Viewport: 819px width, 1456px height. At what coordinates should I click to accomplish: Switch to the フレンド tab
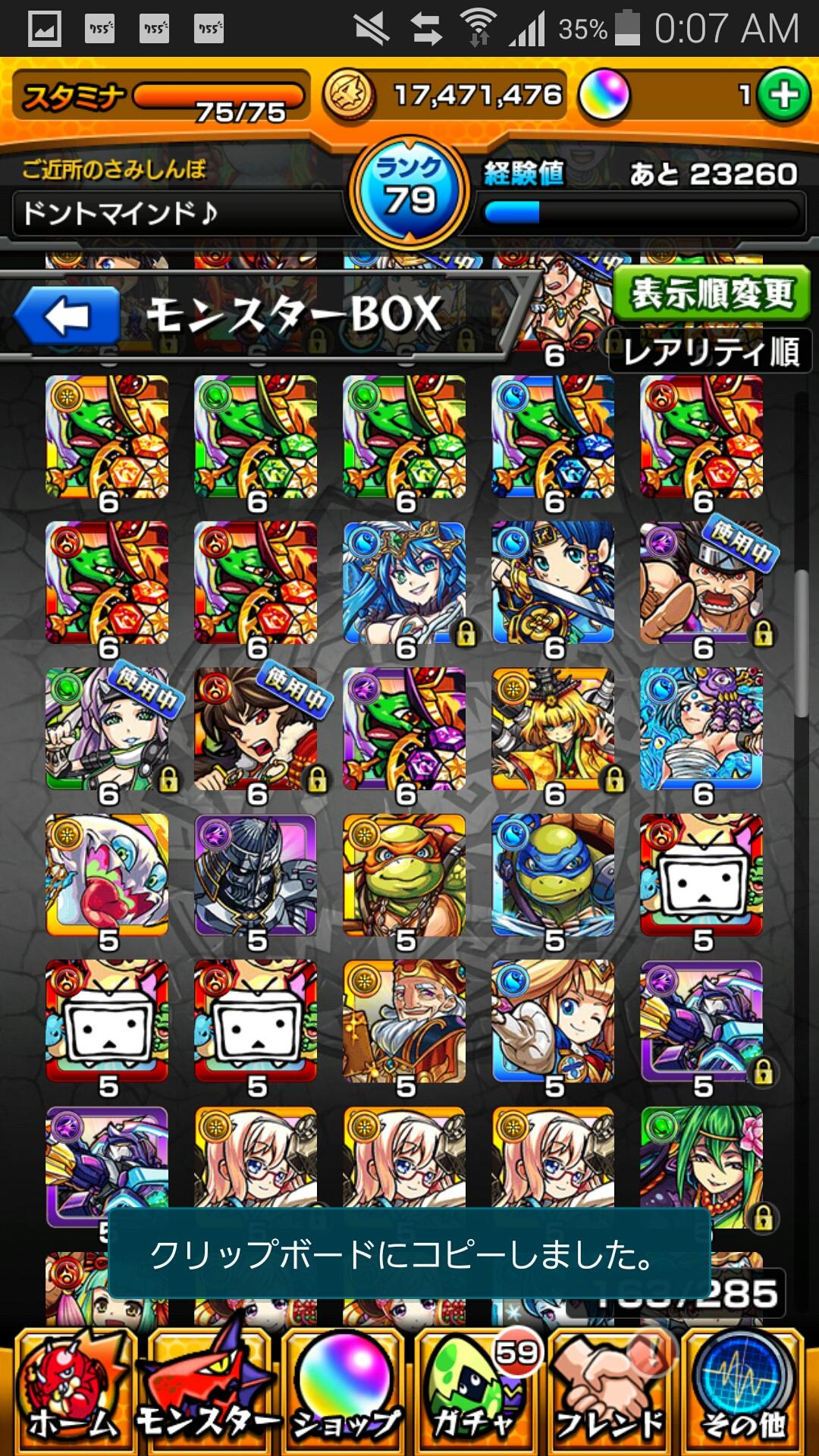click(x=611, y=1394)
